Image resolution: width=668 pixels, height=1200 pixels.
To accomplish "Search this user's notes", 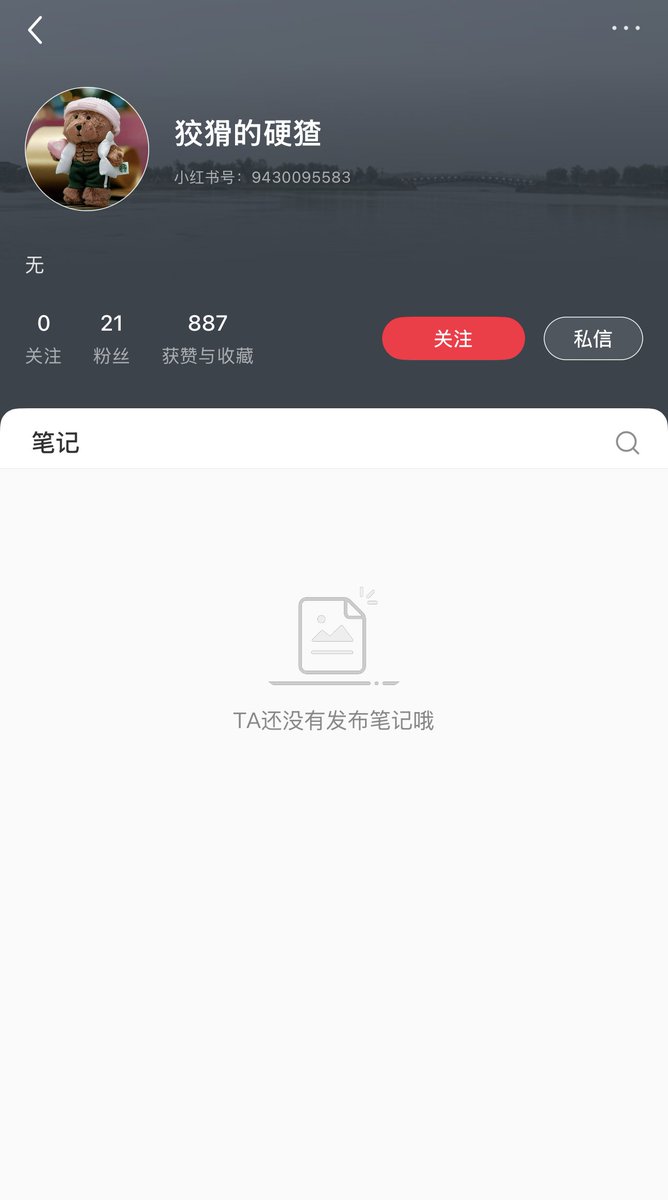I will [627, 443].
